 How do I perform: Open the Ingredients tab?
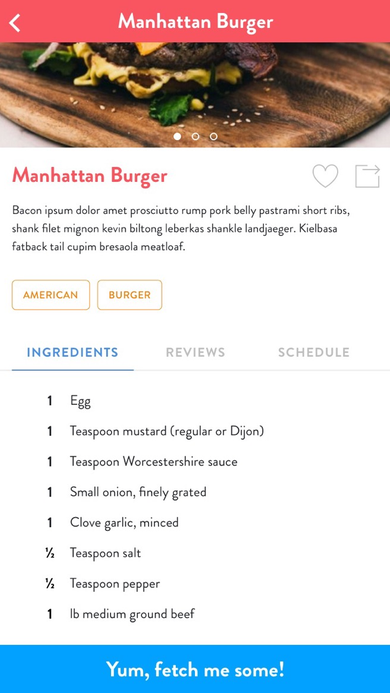coord(73,352)
